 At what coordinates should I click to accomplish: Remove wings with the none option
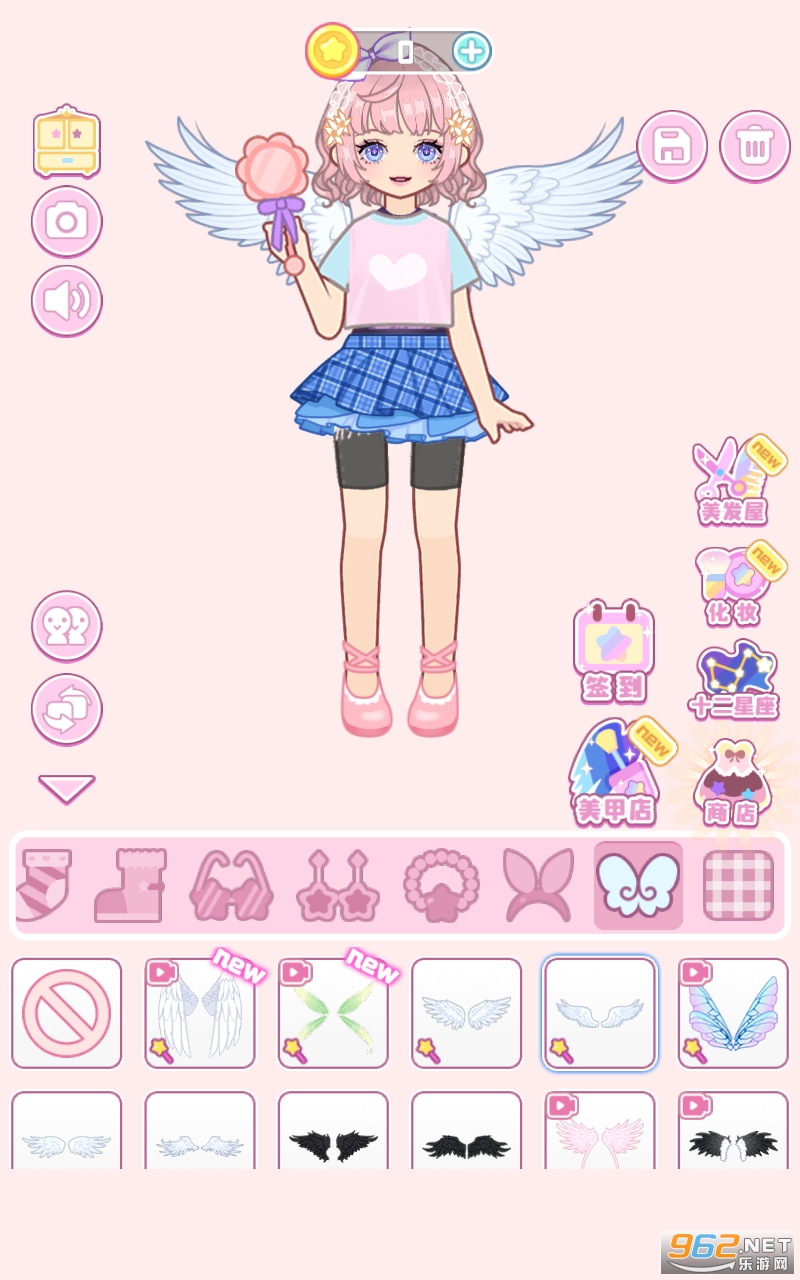tap(67, 1013)
